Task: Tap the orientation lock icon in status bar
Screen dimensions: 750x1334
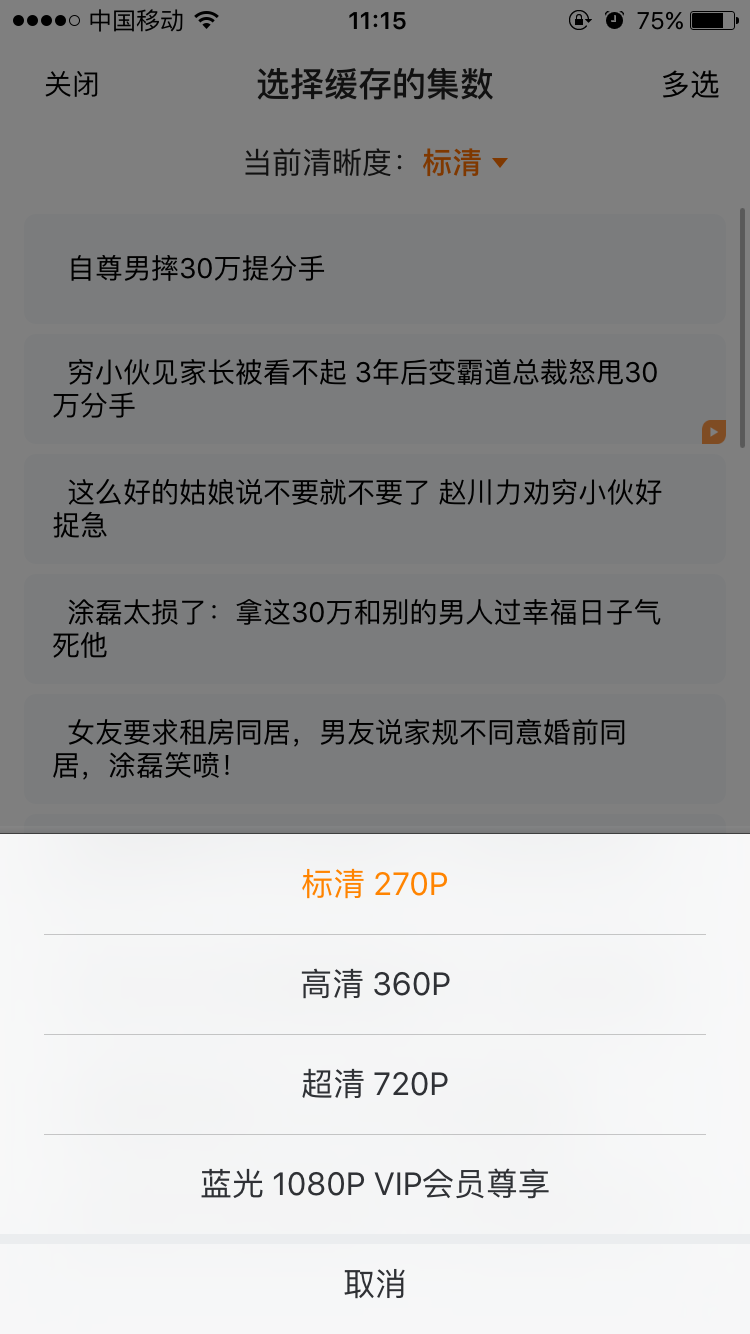Action: pos(580,18)
